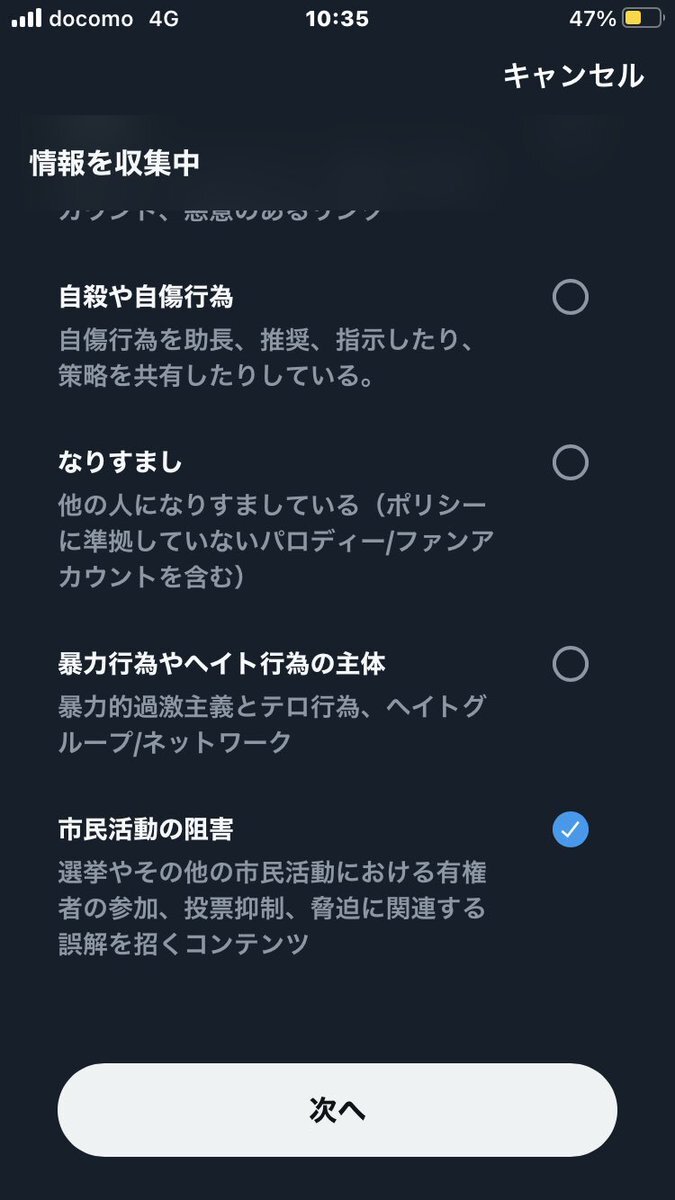This screenshot has height=1200, width=675.
Task: Choose なりすまし as the report reason
Action: coord(570,463)
